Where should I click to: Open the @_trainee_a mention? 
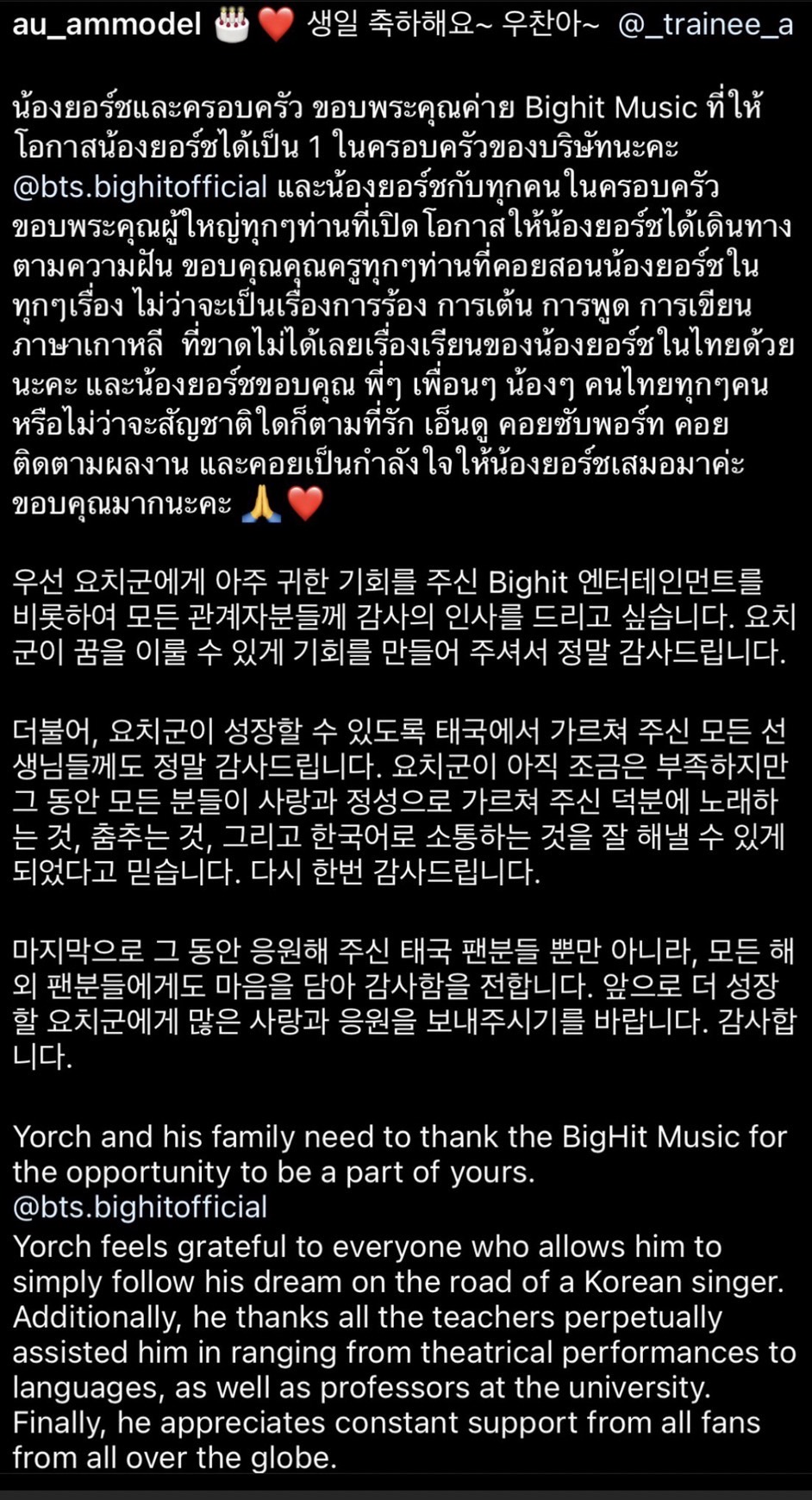705,24
